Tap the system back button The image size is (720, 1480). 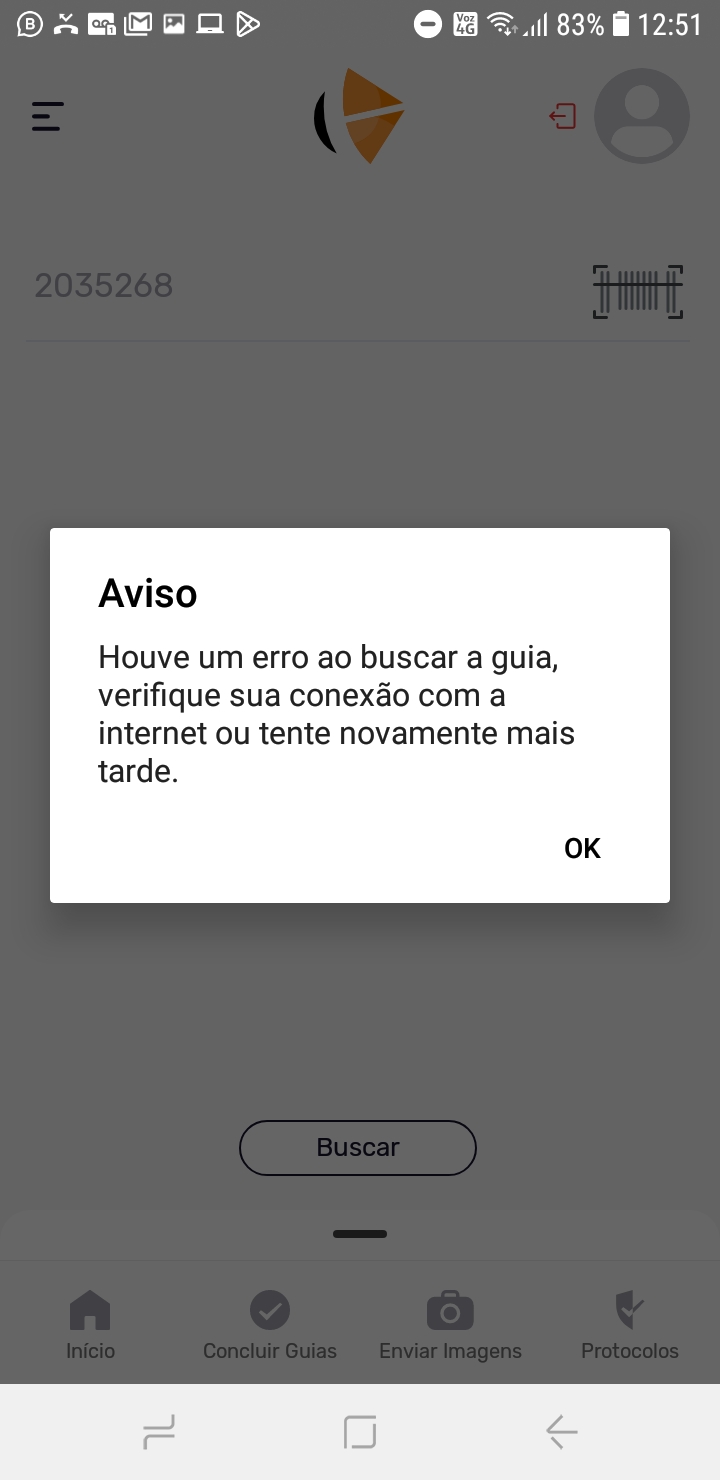(561, 1433)
